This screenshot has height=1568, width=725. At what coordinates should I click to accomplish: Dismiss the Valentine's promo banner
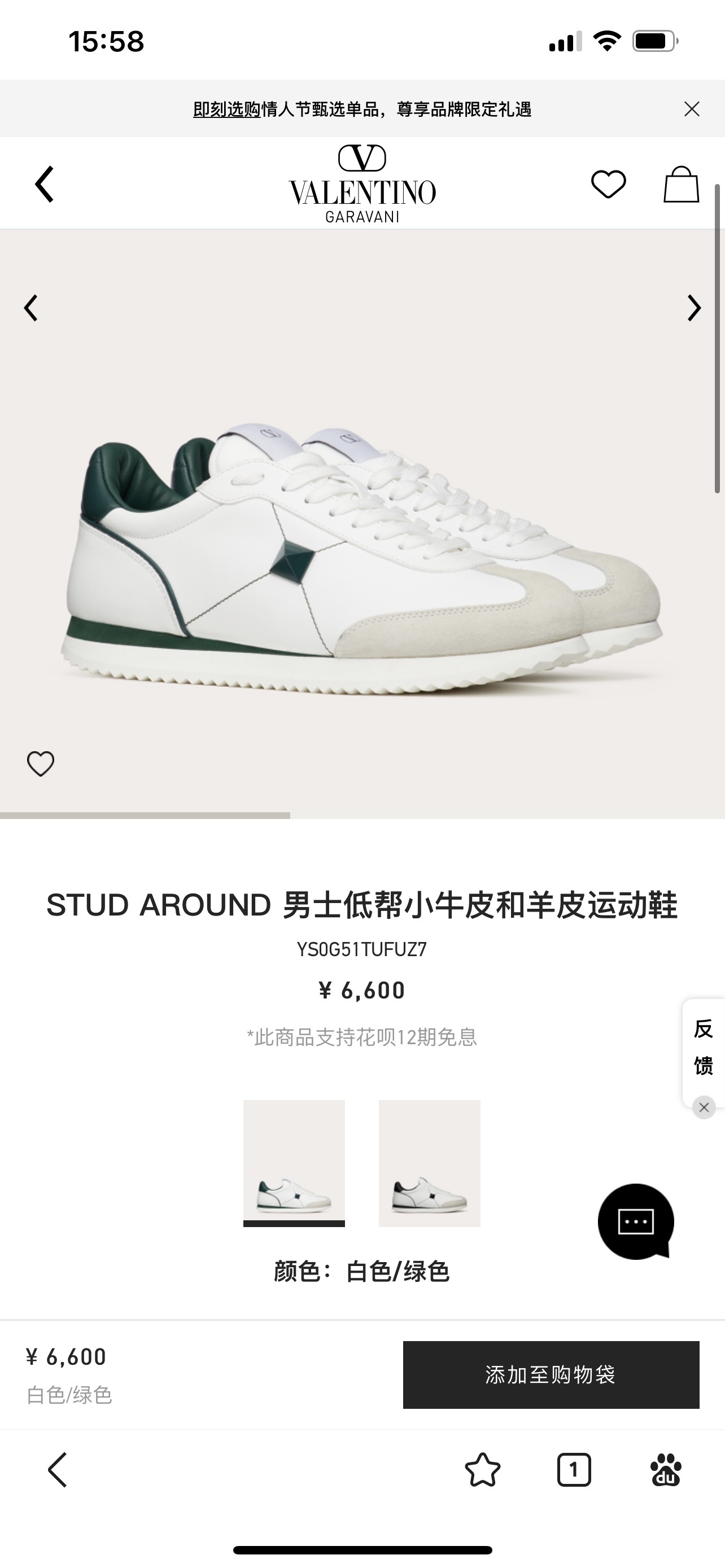point(692,109)
